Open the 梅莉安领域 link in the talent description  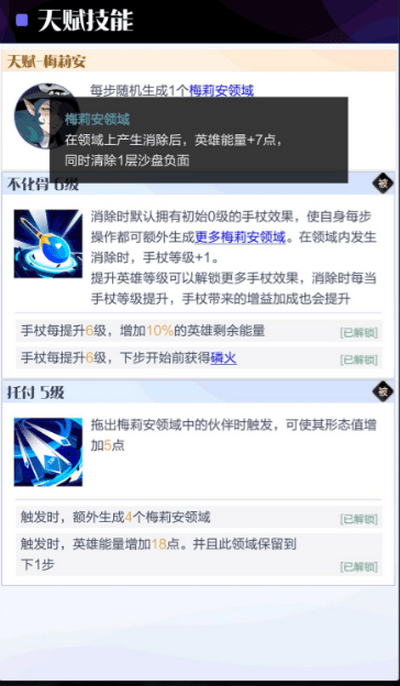coord(221,91)
